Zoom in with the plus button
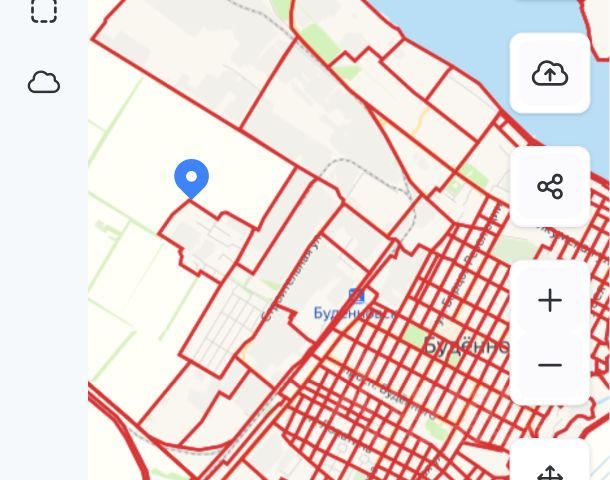 point(550,300)
